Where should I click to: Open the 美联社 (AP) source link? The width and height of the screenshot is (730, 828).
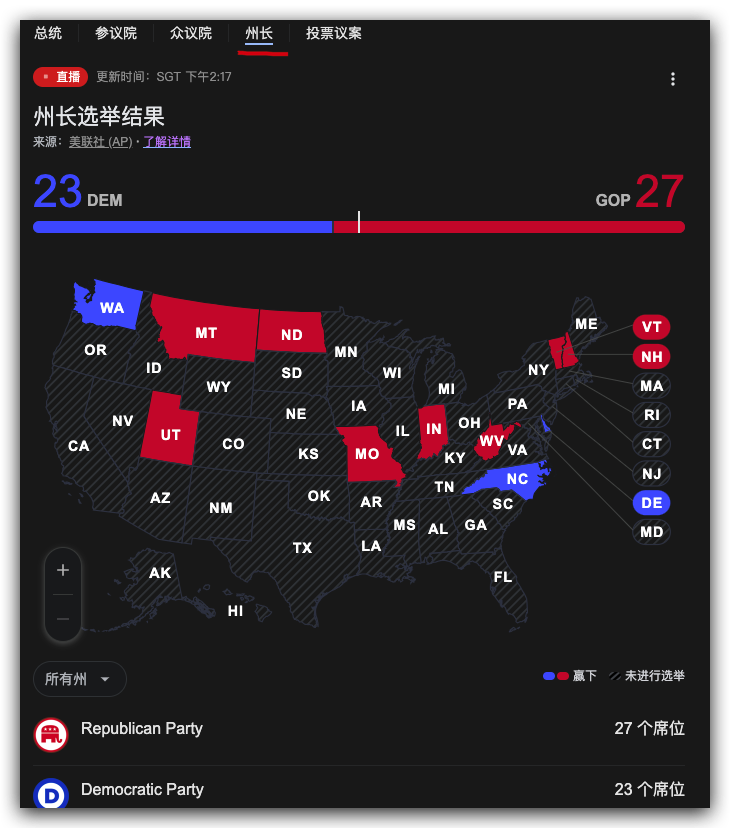100,142
